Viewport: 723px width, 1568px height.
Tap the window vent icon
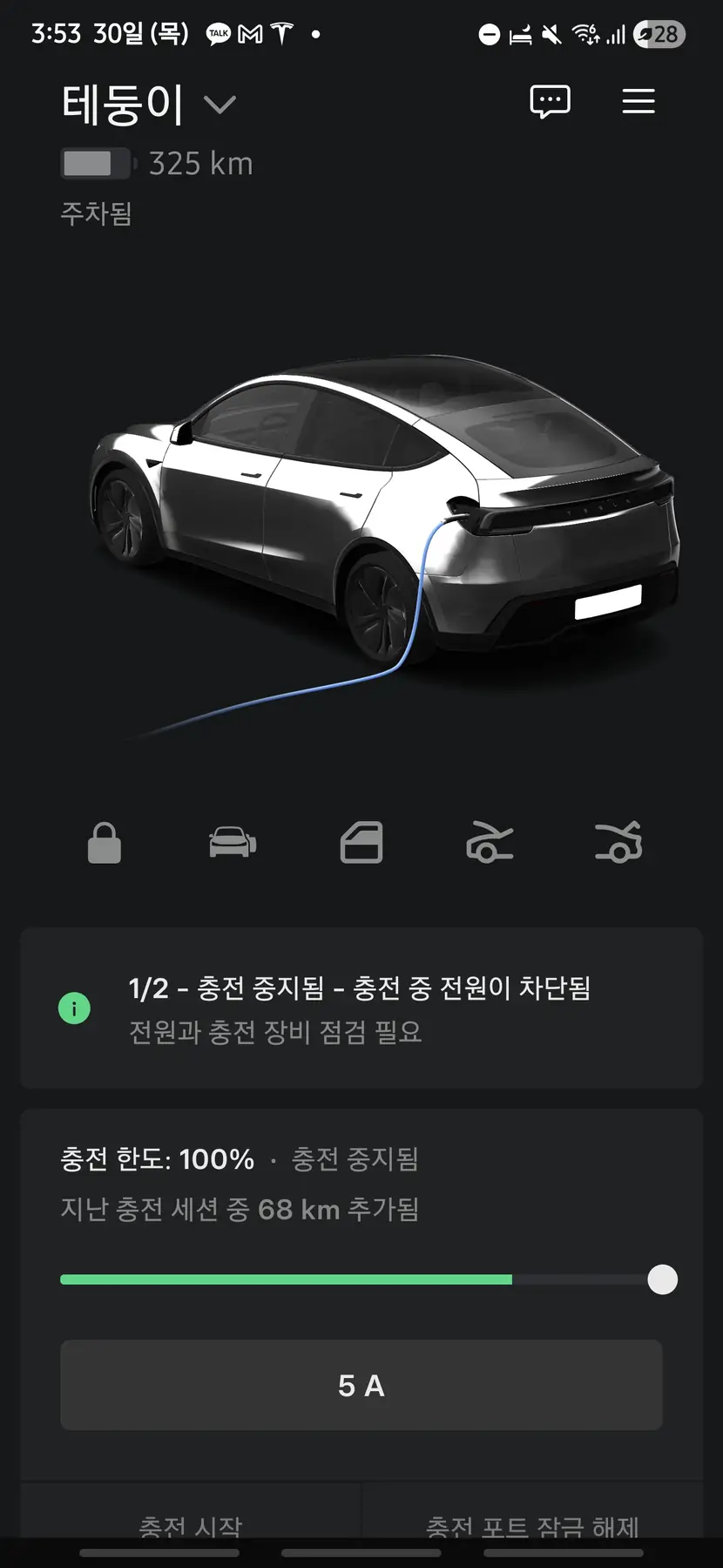coord(361,843)
